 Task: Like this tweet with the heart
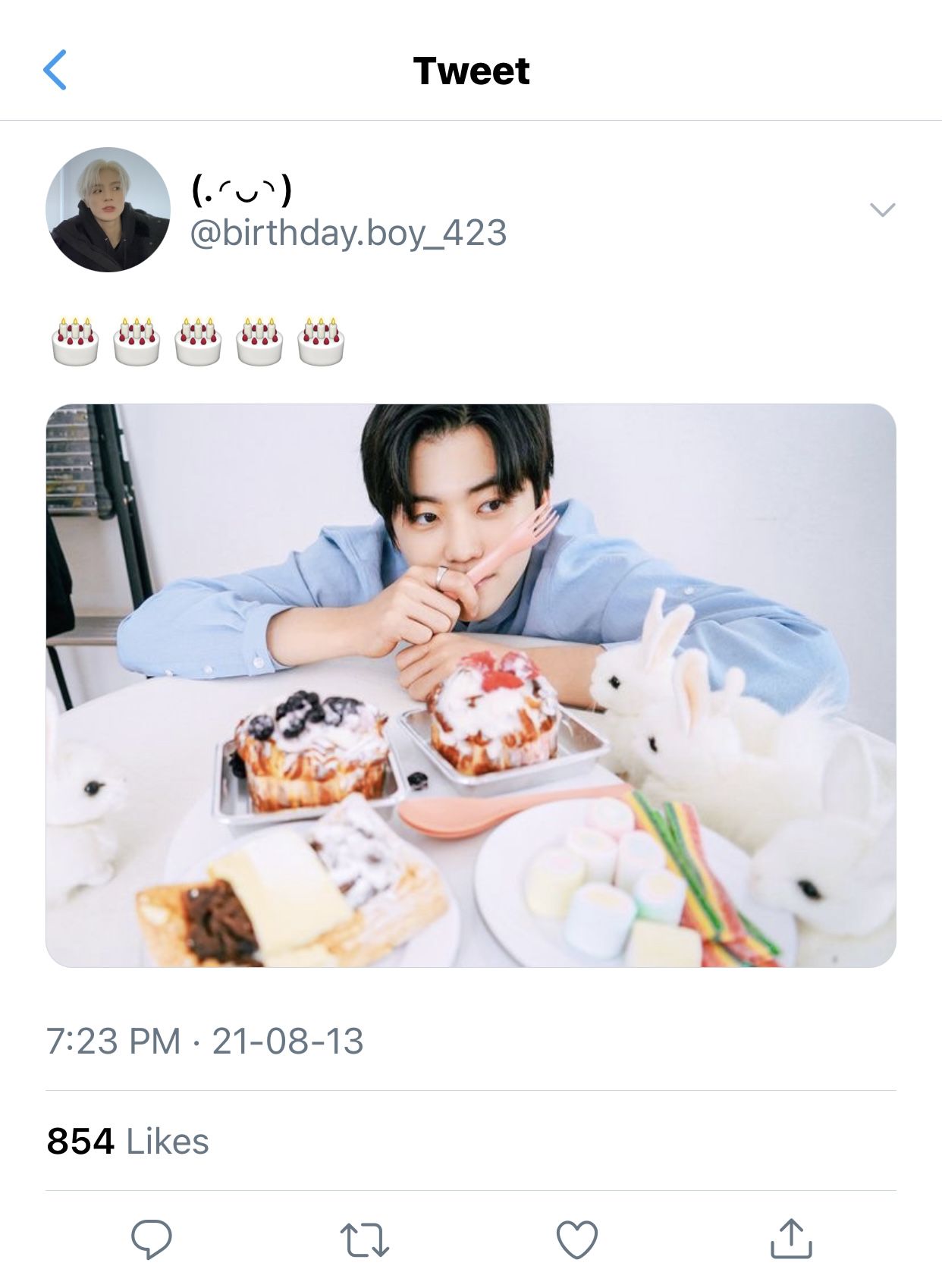(577, 1239)
